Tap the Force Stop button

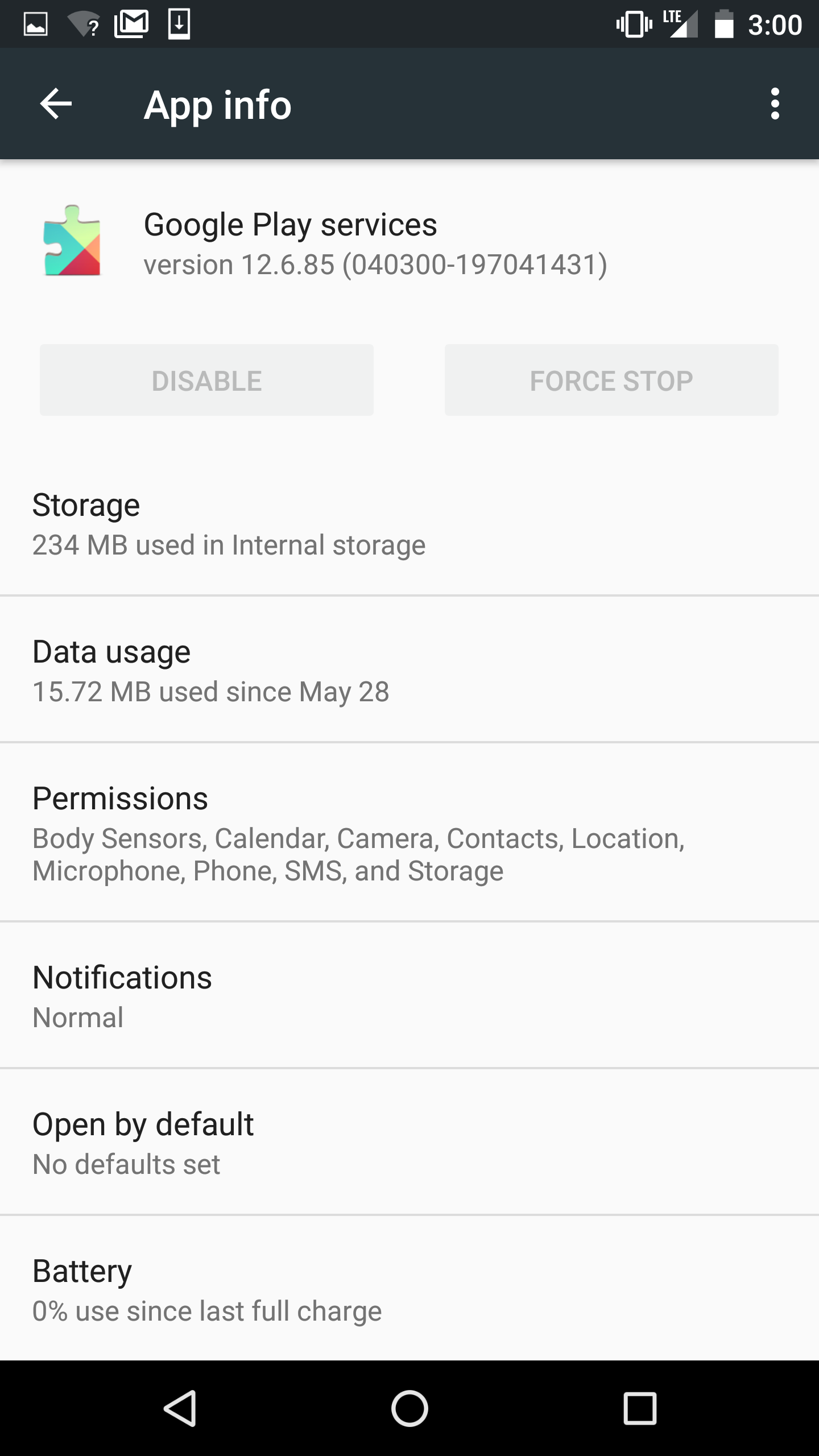click(x=611, y=380)
